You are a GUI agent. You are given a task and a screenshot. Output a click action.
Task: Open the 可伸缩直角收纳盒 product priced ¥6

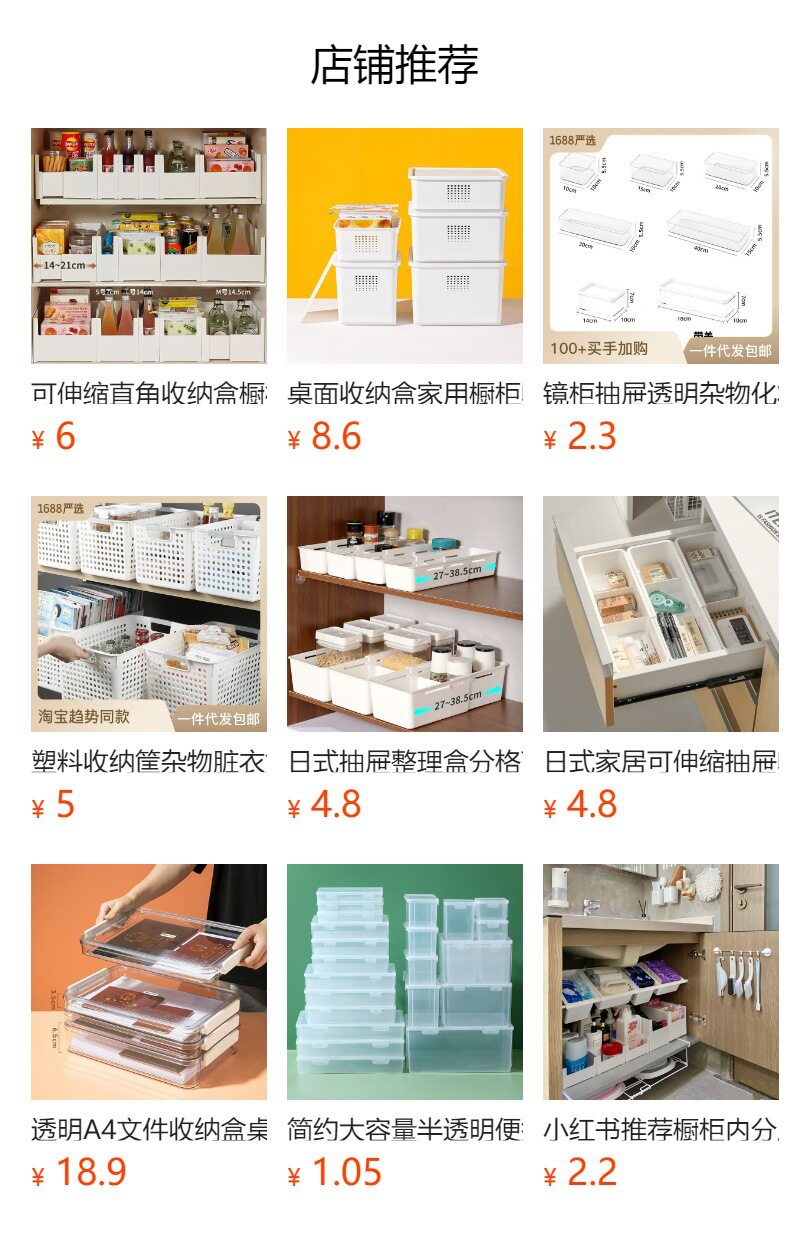pos(148,246)
